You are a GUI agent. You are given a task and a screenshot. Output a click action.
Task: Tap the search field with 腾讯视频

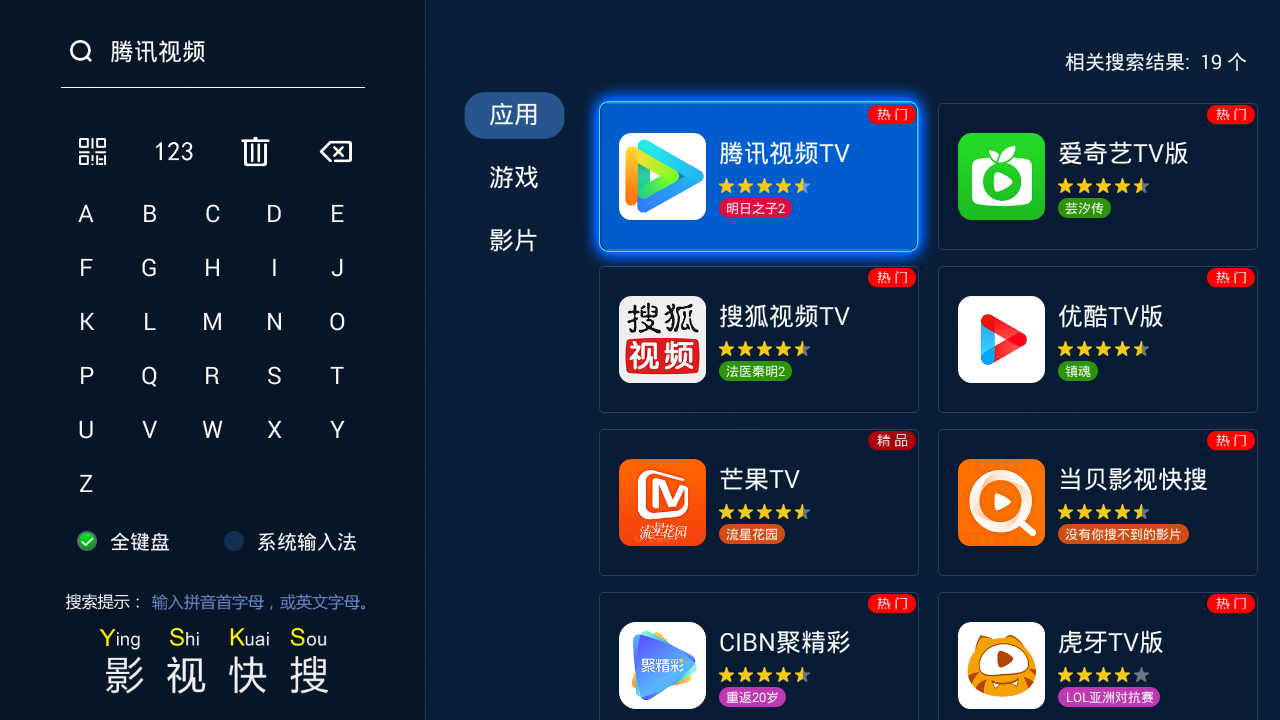coord(212,52)
